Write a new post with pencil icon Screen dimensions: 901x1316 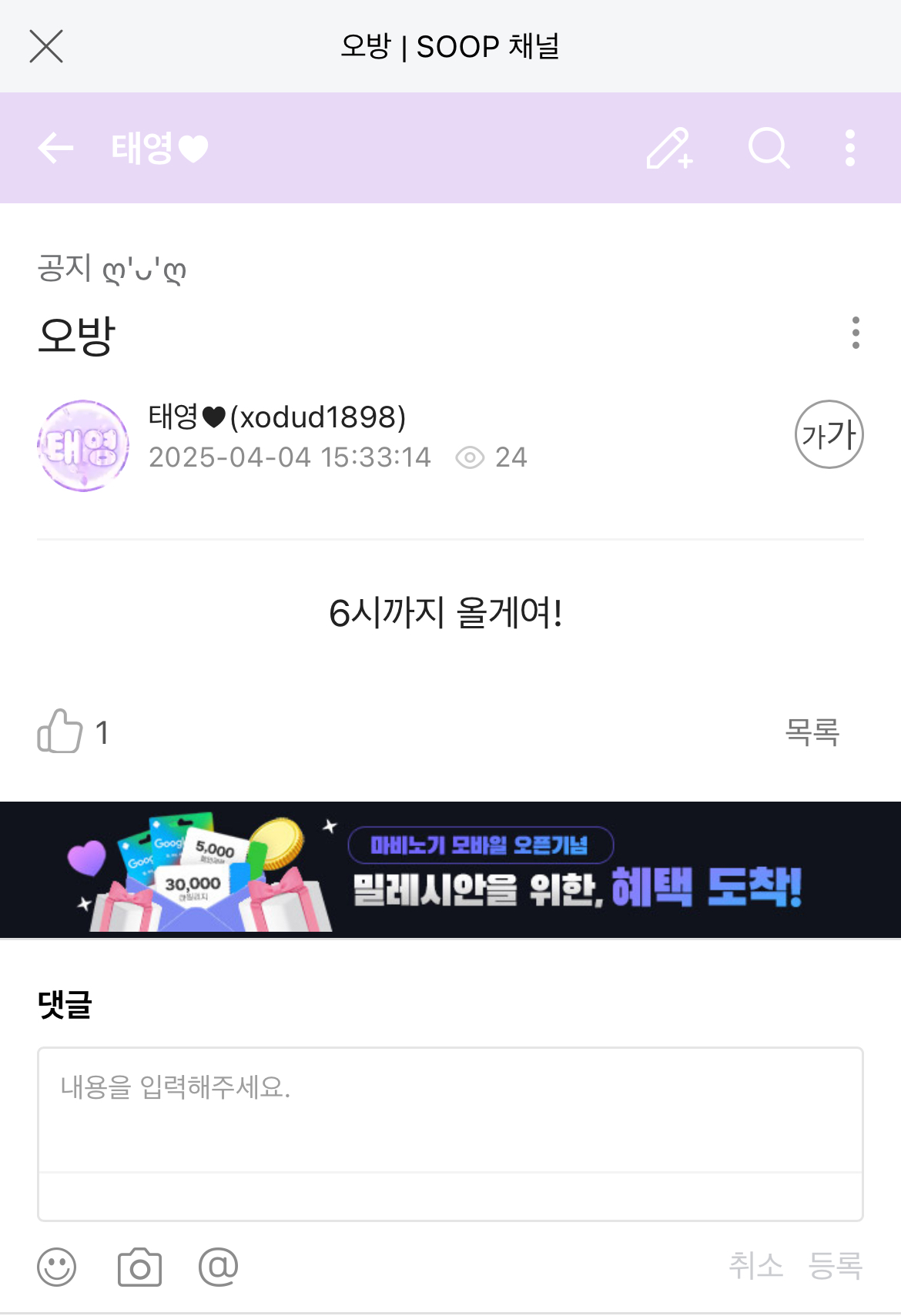pyautogui.click(x=668, y=148)
